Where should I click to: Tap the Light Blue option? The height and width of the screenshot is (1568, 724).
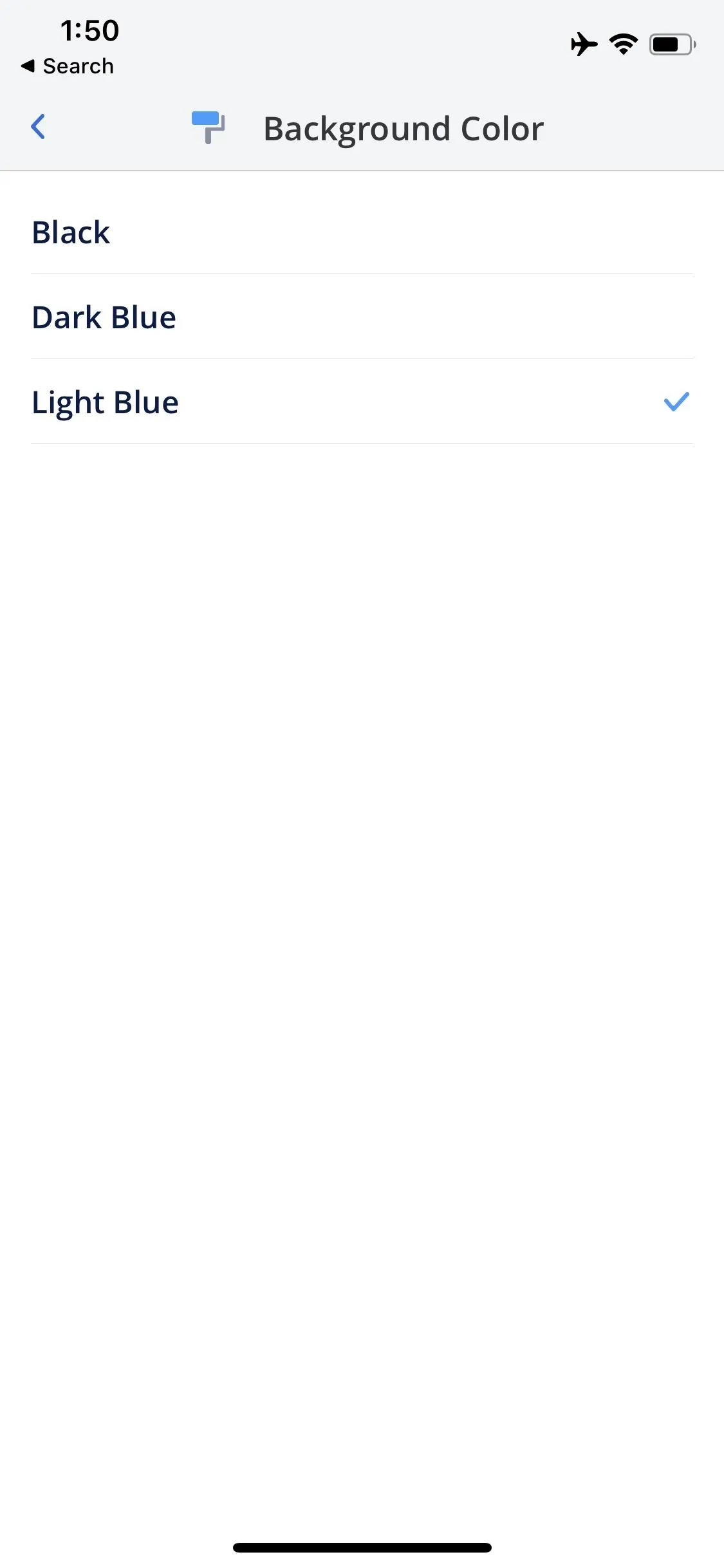(362, 402)
